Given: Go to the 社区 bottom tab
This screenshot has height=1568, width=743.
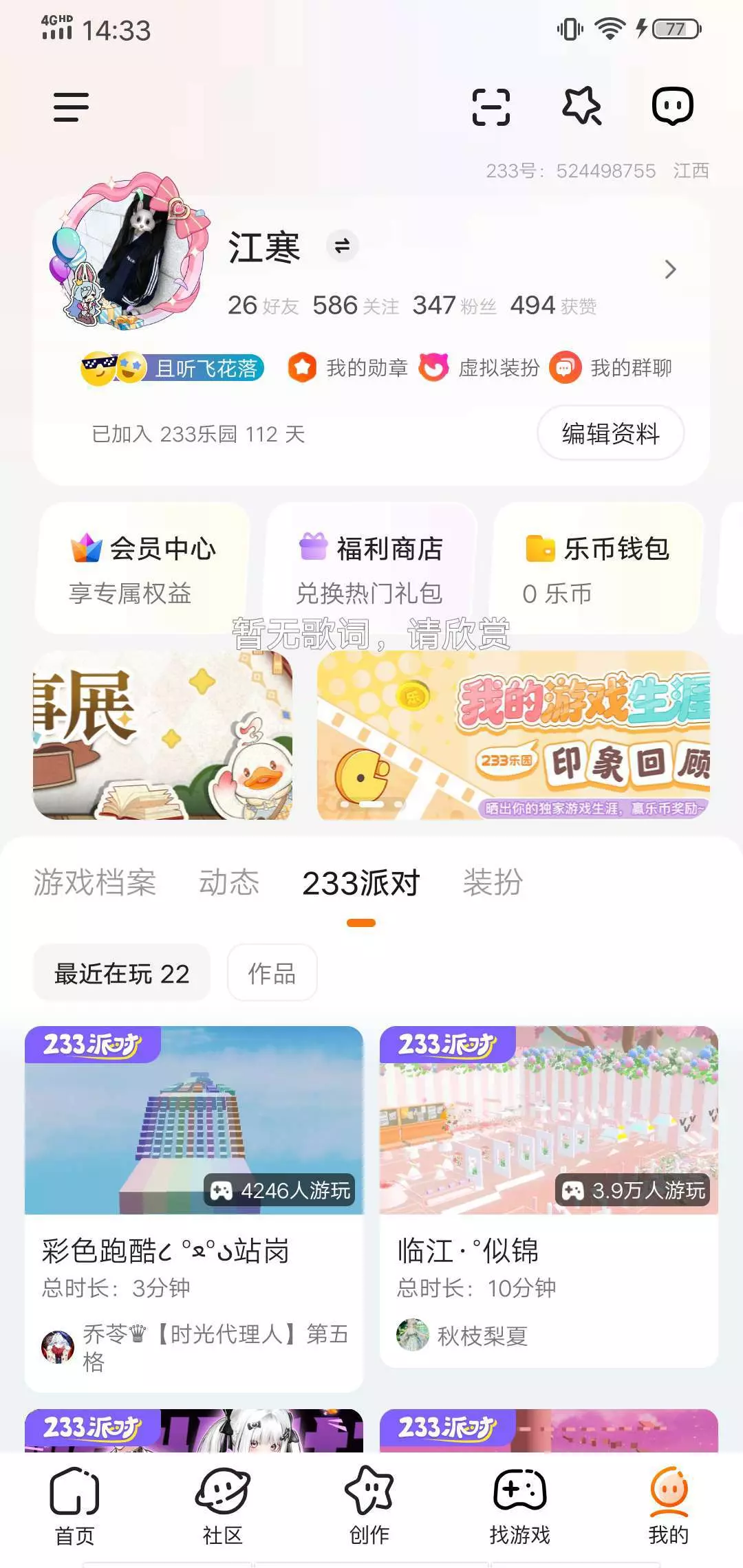Looking at the screenshot, I should pyautogui.click(x=222, y=1507).
